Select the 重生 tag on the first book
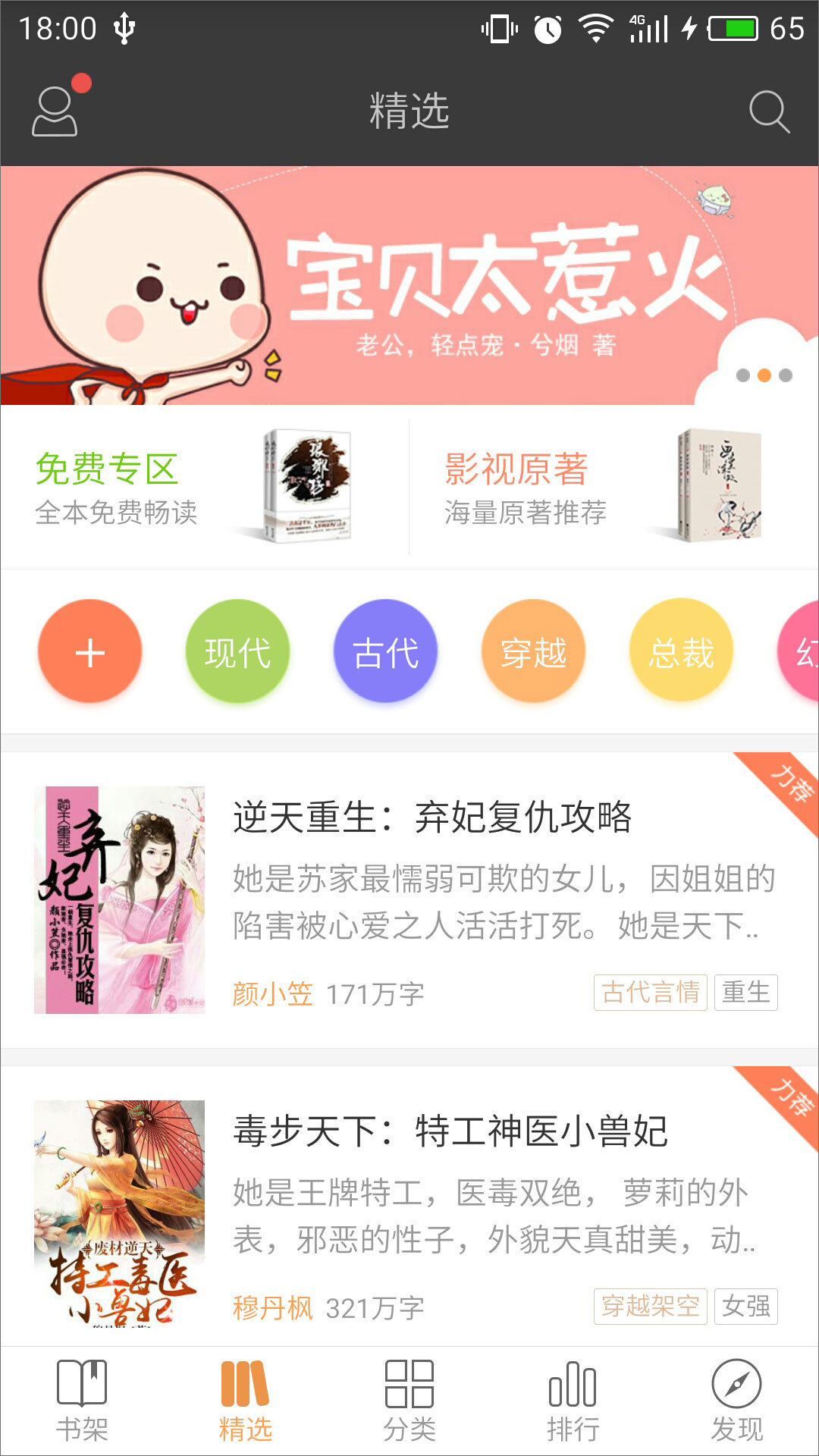Screen dimensions: 819x1456 (746, 991)
